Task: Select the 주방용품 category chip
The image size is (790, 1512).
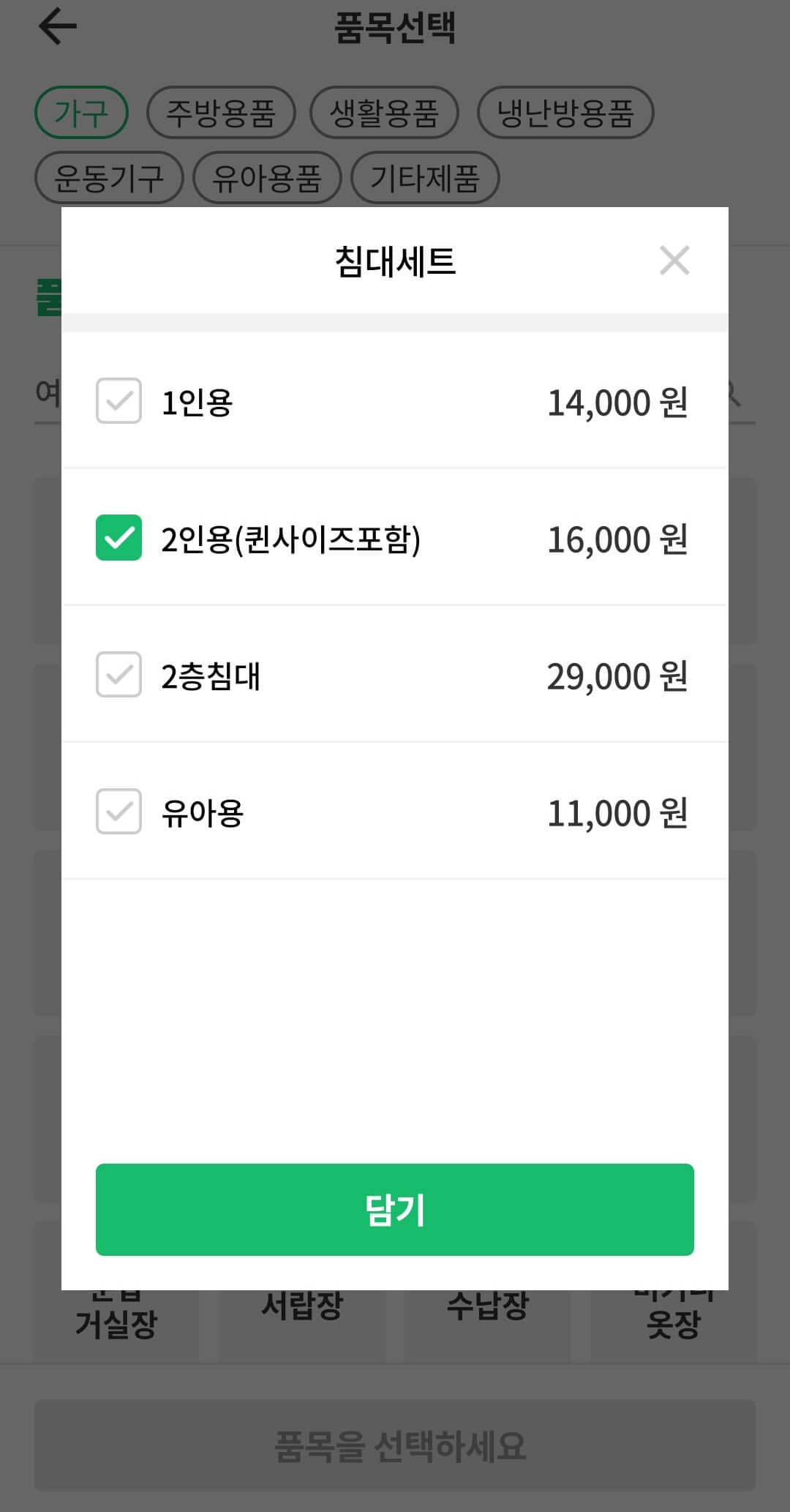Action: [222, 111]
